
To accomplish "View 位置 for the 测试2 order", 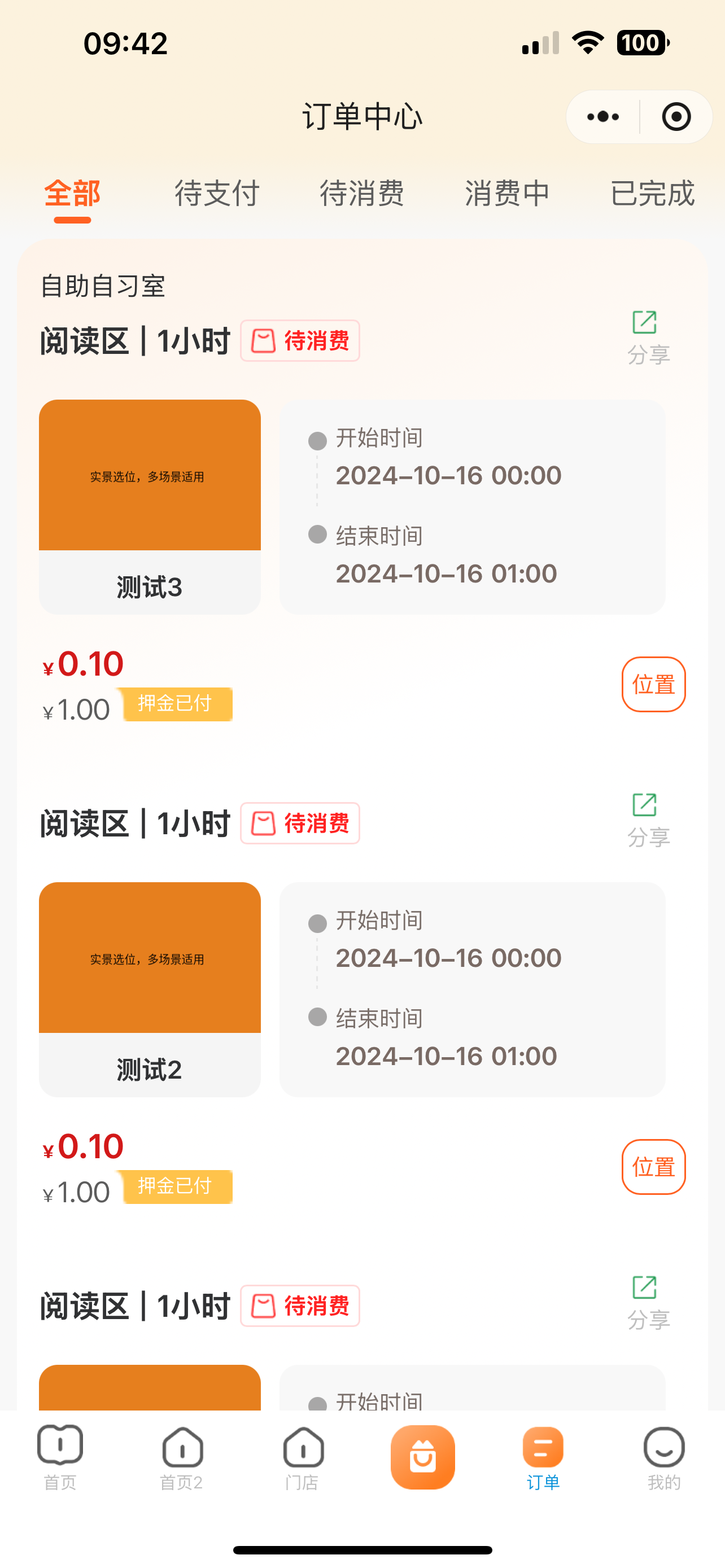I will 653,1167.
